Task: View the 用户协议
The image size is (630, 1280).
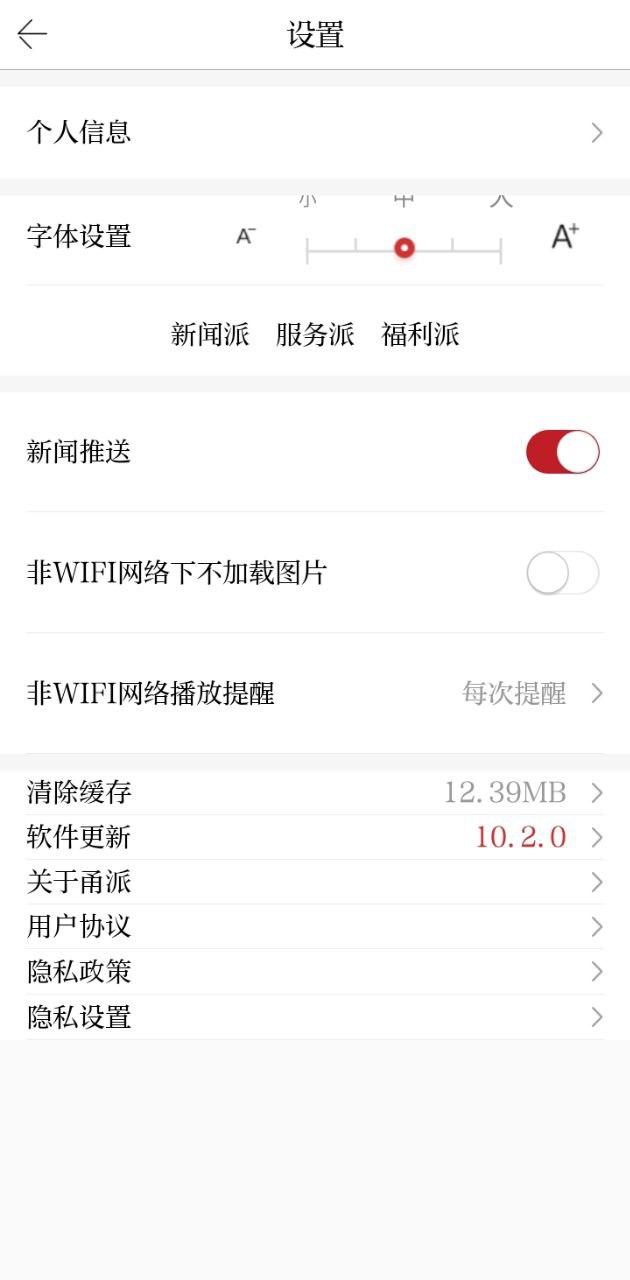Action: point(314,927)
